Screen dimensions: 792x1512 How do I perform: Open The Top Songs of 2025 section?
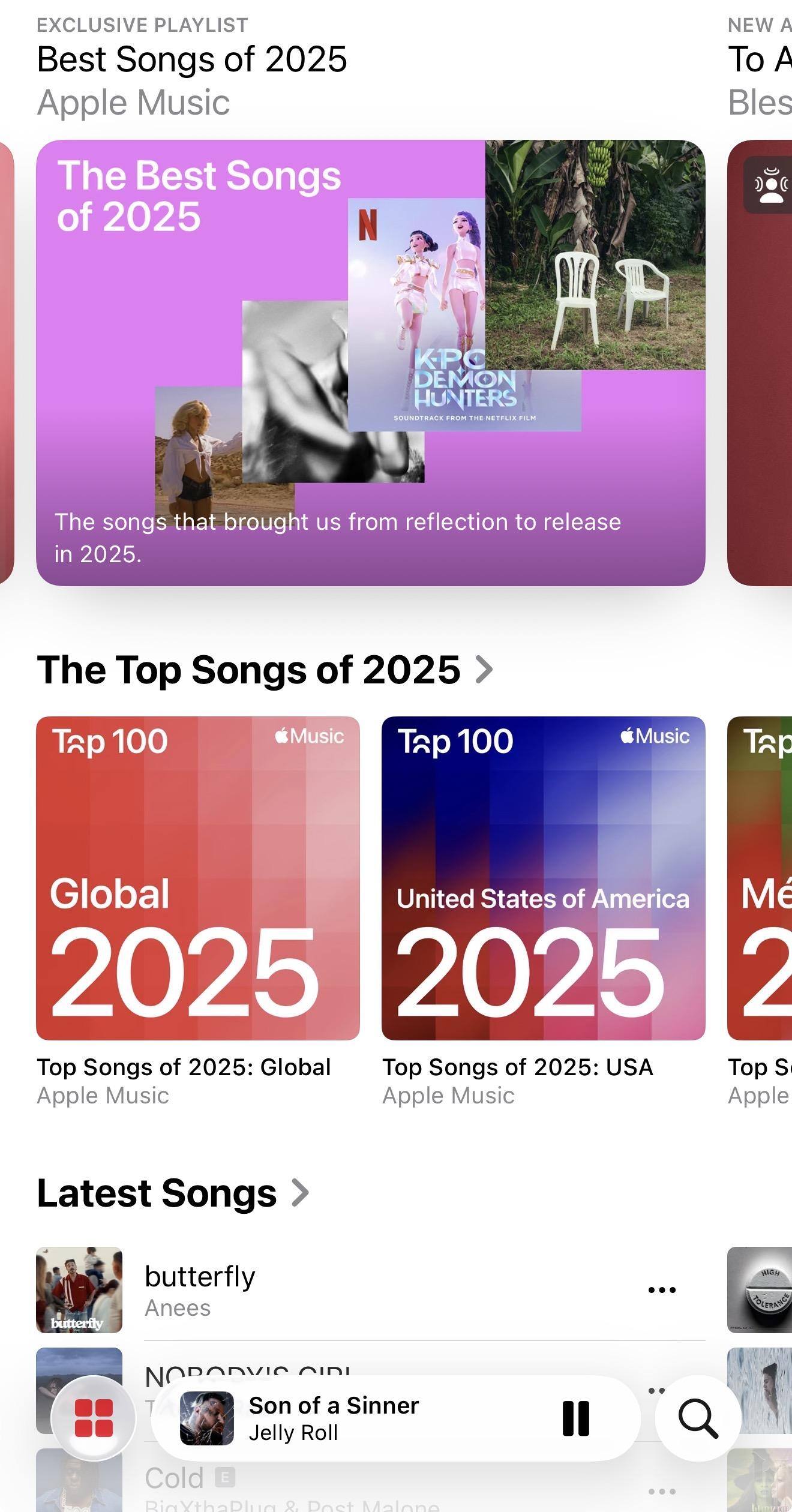(x=264, y=670)
